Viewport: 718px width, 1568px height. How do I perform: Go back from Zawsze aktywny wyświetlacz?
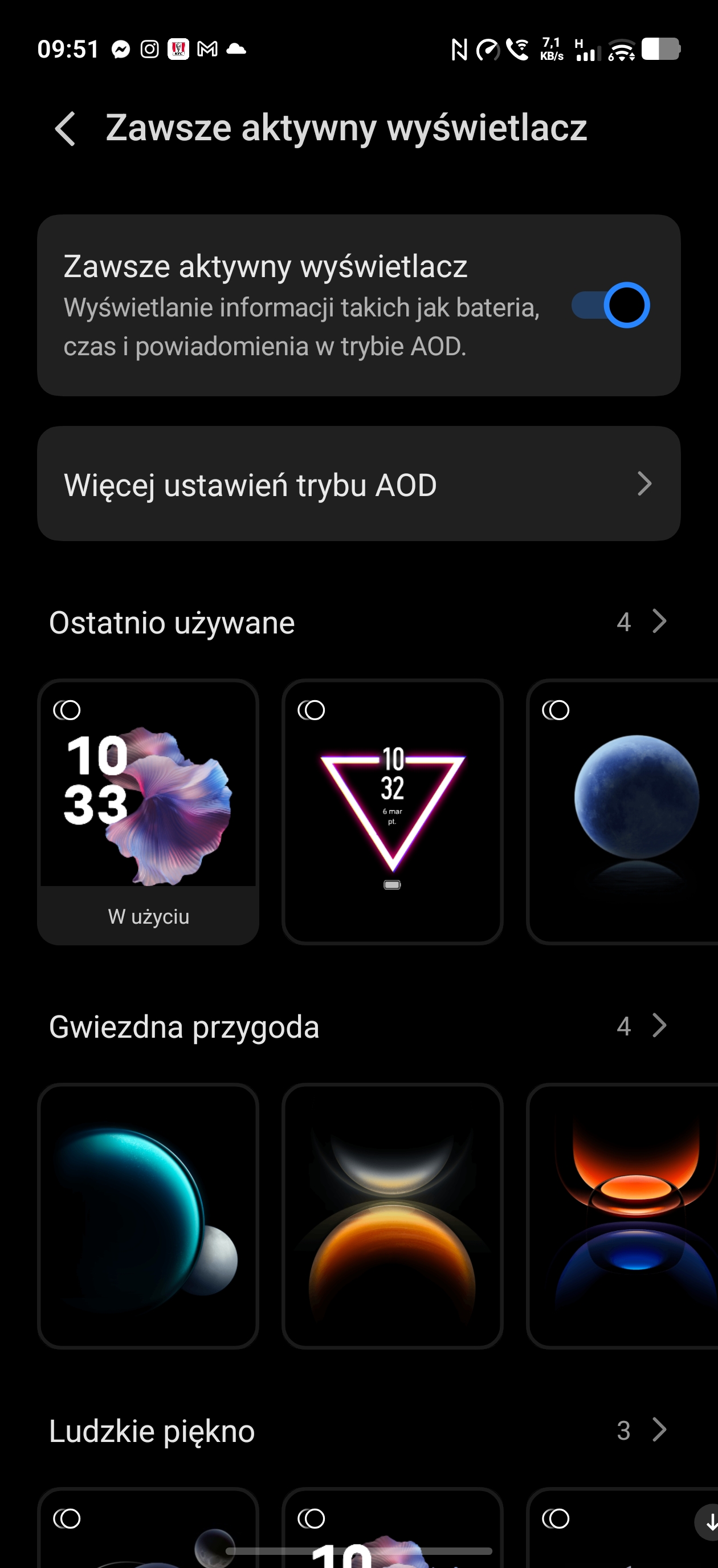(66, 128)
